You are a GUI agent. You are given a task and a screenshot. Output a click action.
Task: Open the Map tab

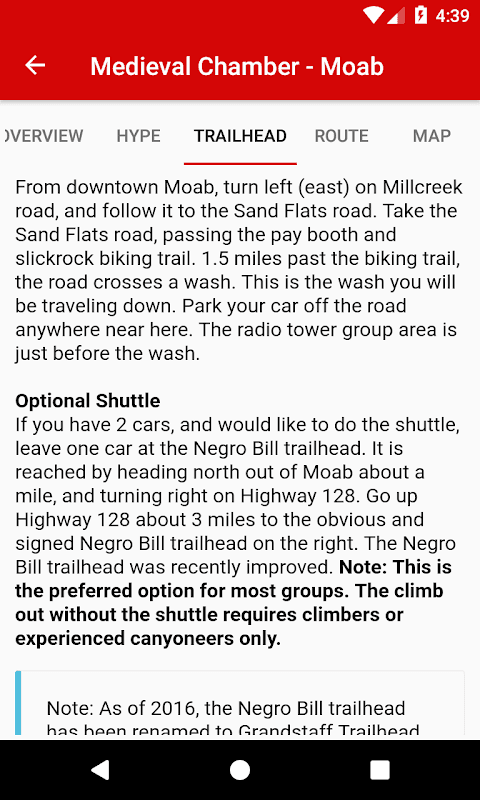point(432,136)
